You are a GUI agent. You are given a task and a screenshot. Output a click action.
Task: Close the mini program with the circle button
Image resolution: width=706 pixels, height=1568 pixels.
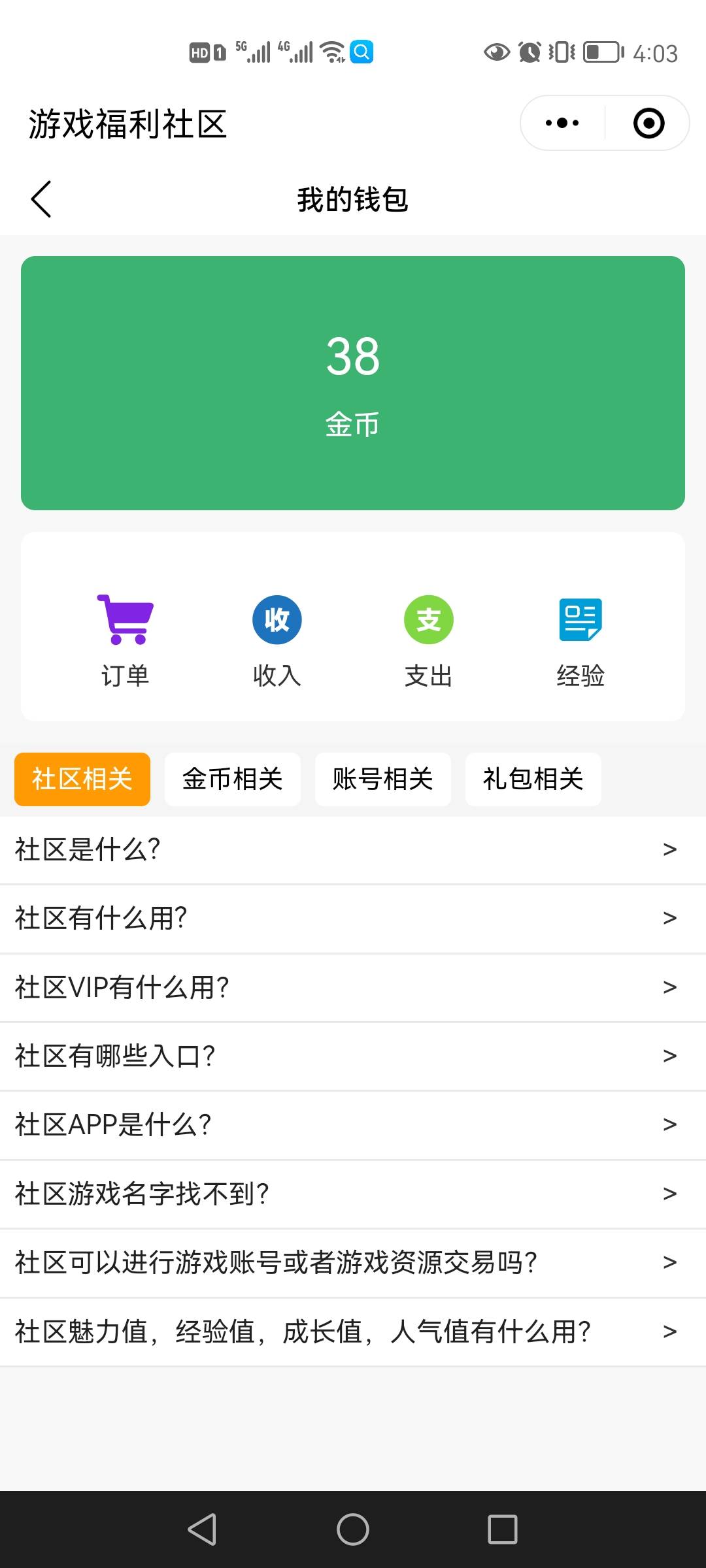pos(648,123)
